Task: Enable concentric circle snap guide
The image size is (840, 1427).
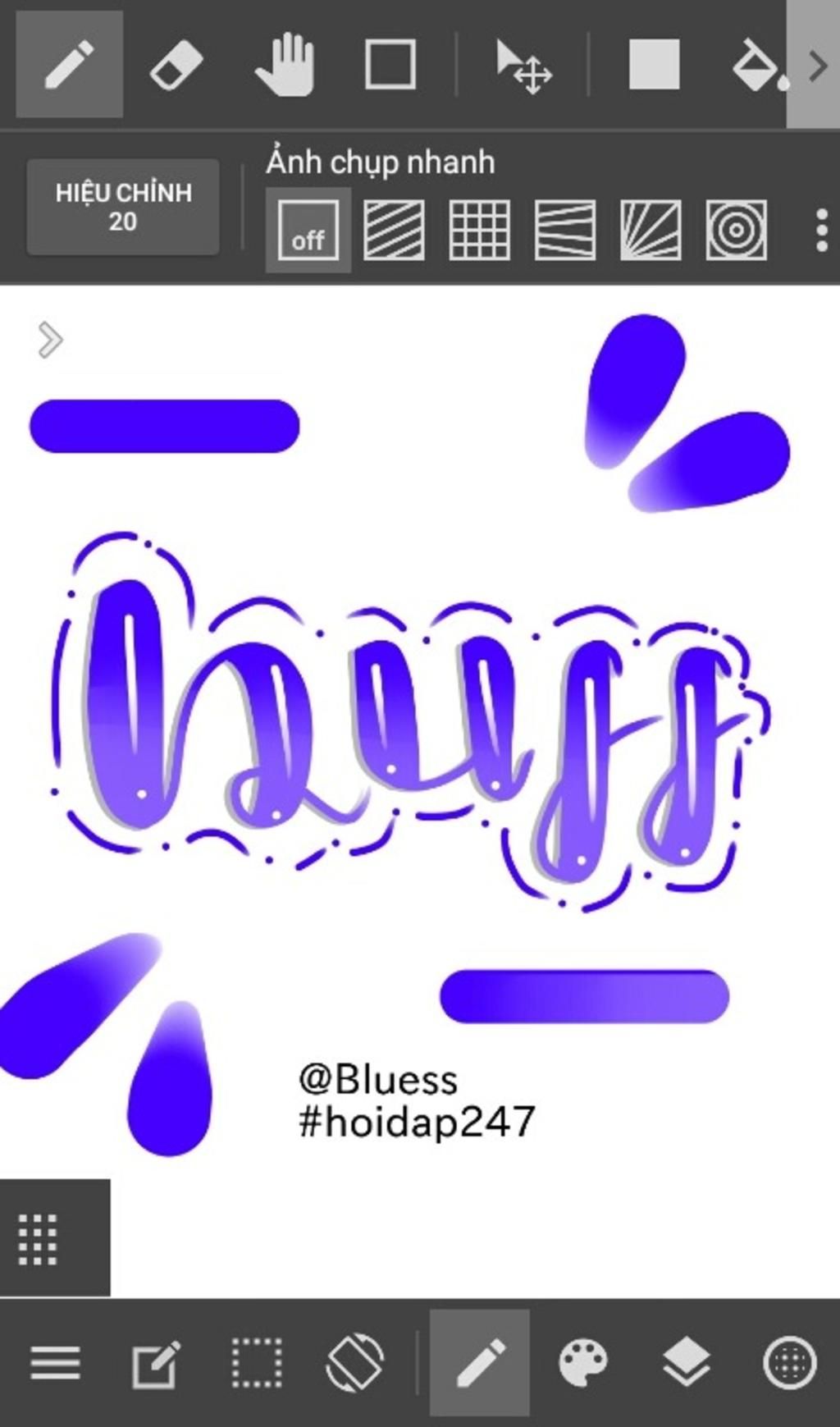Action: click(x=736, y=231)
